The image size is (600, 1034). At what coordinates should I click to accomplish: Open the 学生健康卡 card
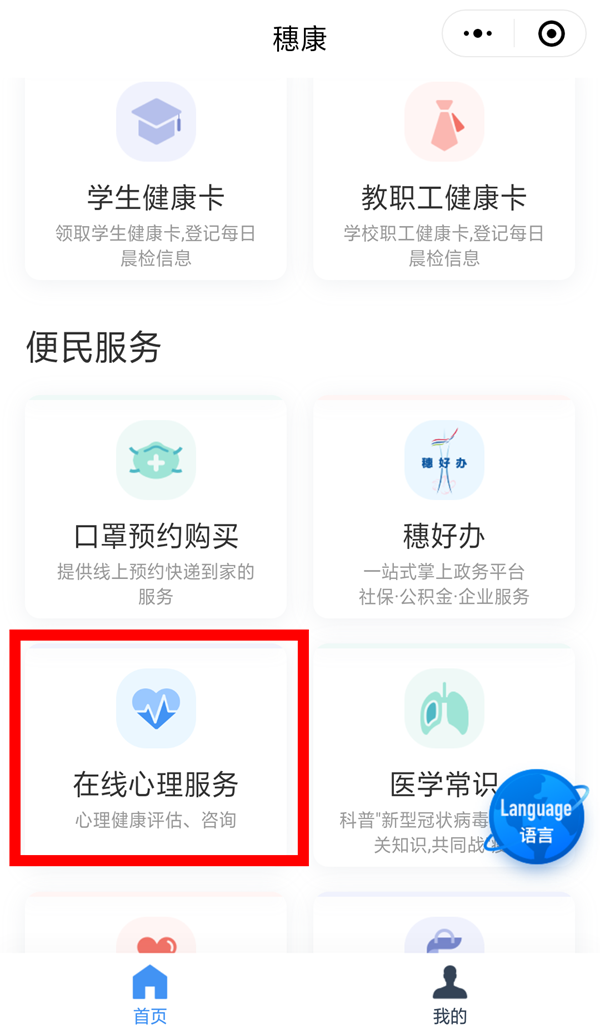156,179
